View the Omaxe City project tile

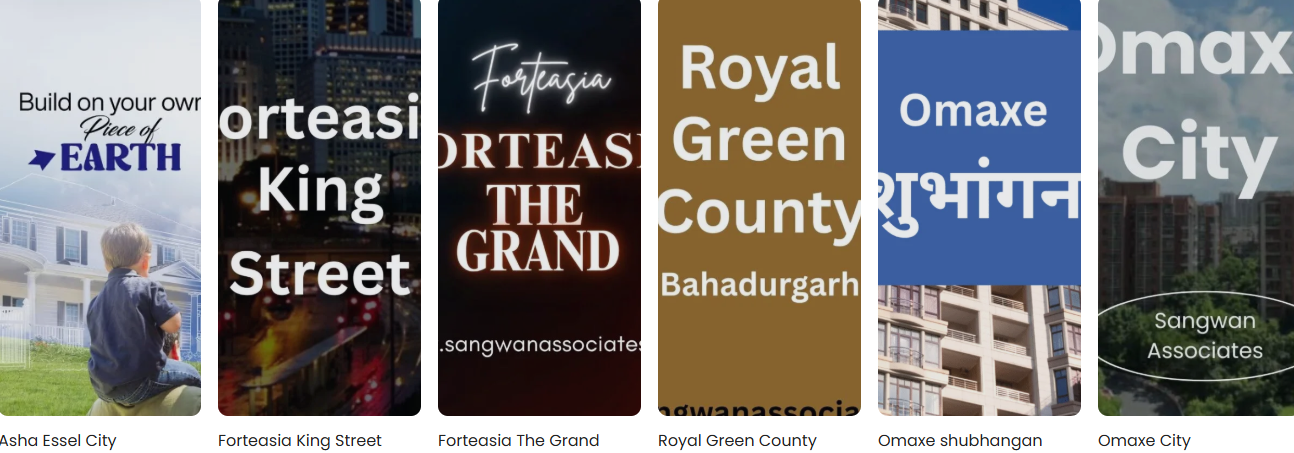tap(1196, 208)
